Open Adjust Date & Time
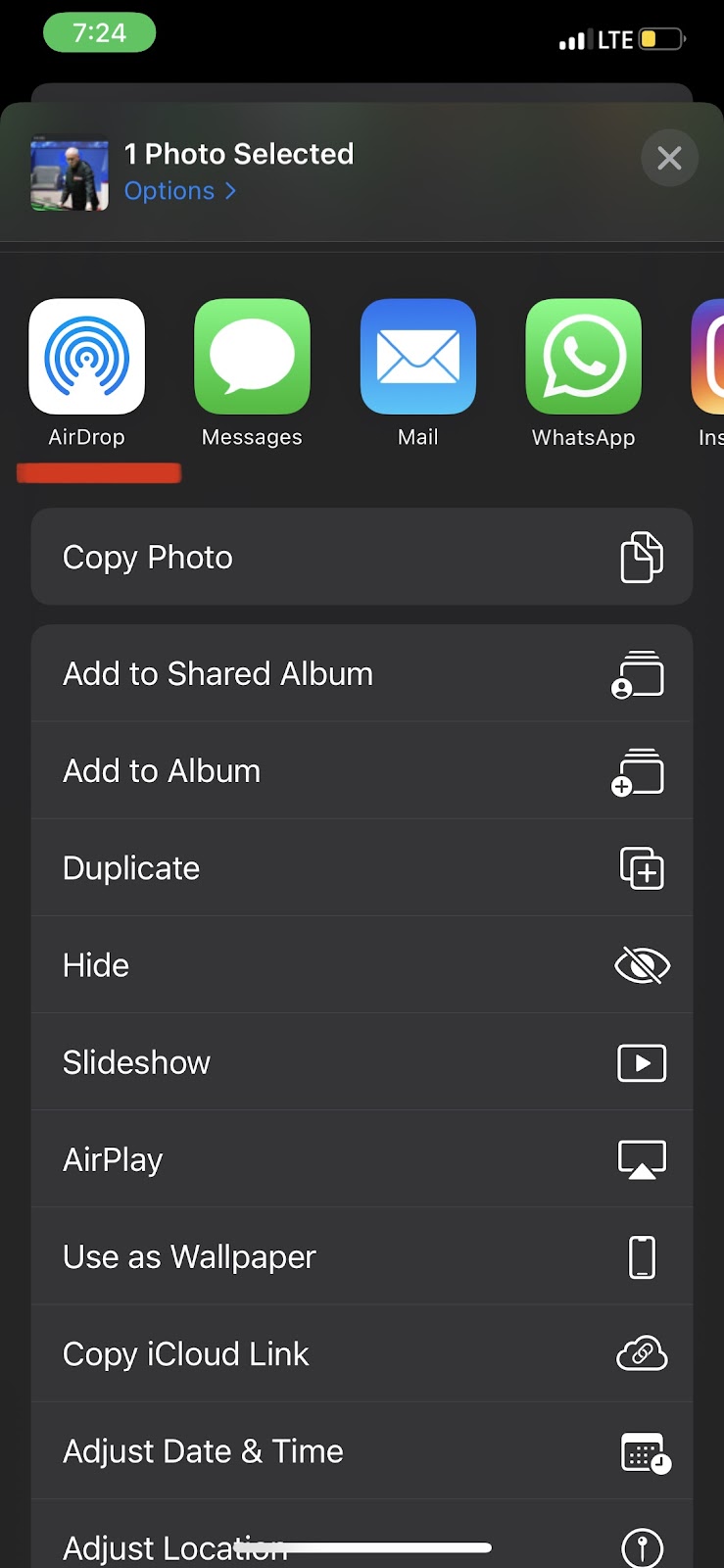 pos(362,1449)
